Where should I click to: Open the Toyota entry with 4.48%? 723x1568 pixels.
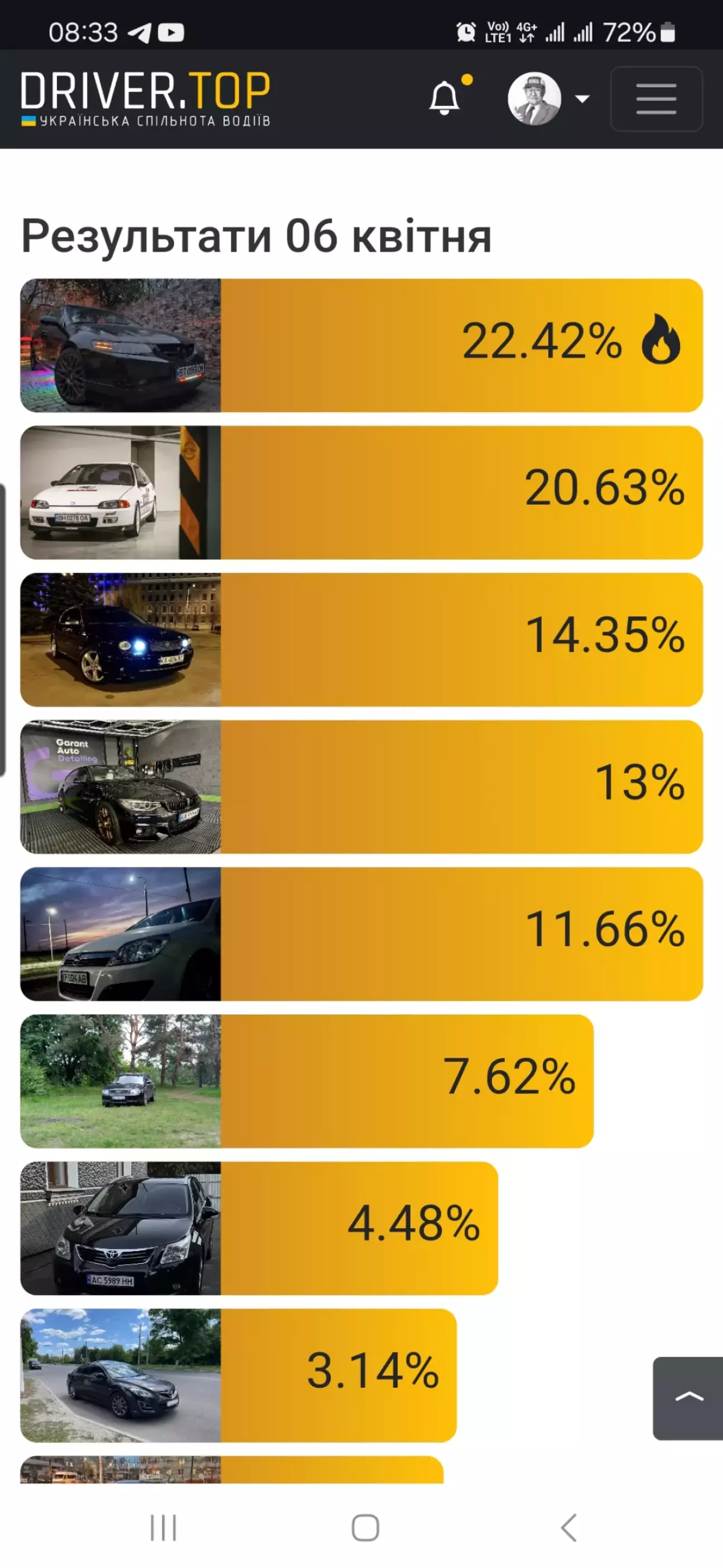tap(259, 1229)
